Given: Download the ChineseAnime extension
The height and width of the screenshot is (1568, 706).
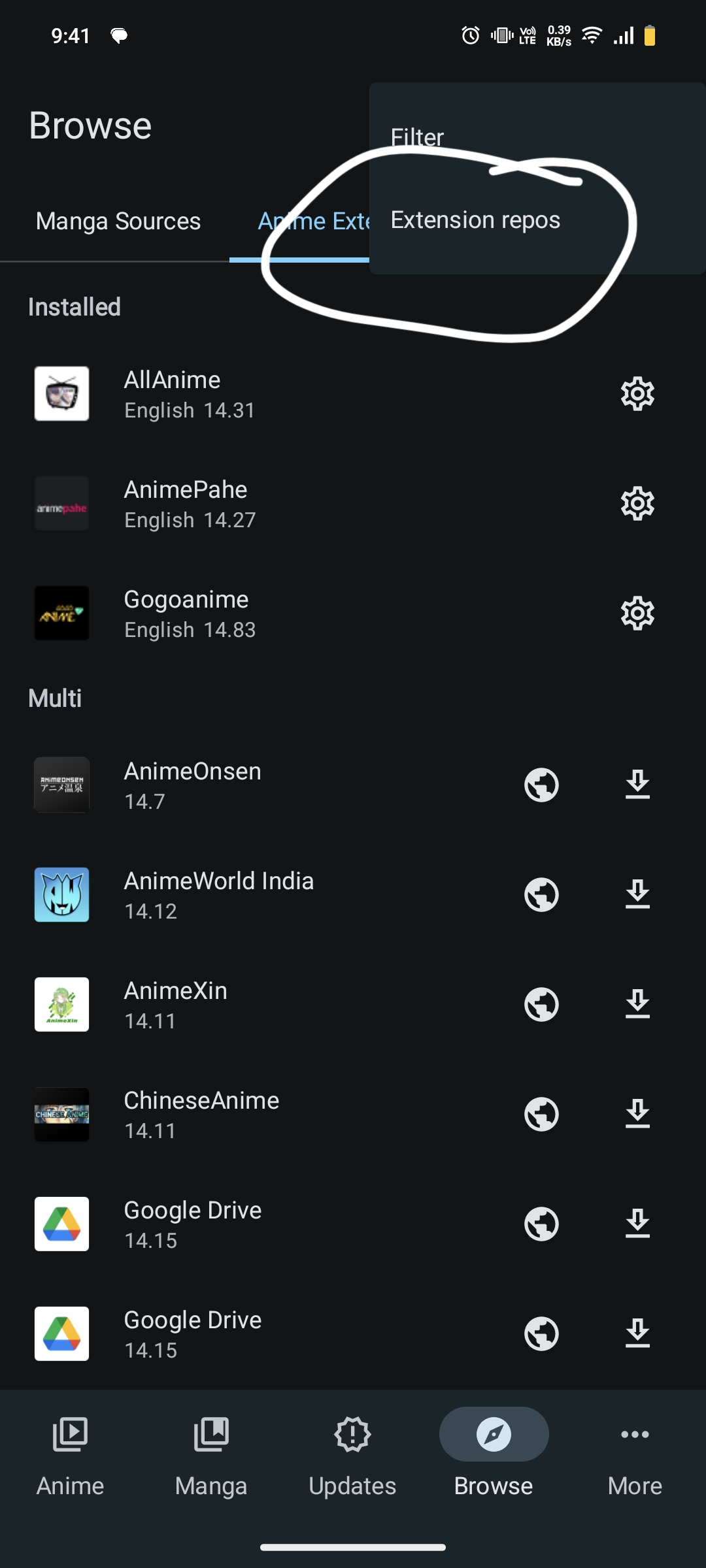Looking at the screenshot, I should click(x=637, y=1114).
